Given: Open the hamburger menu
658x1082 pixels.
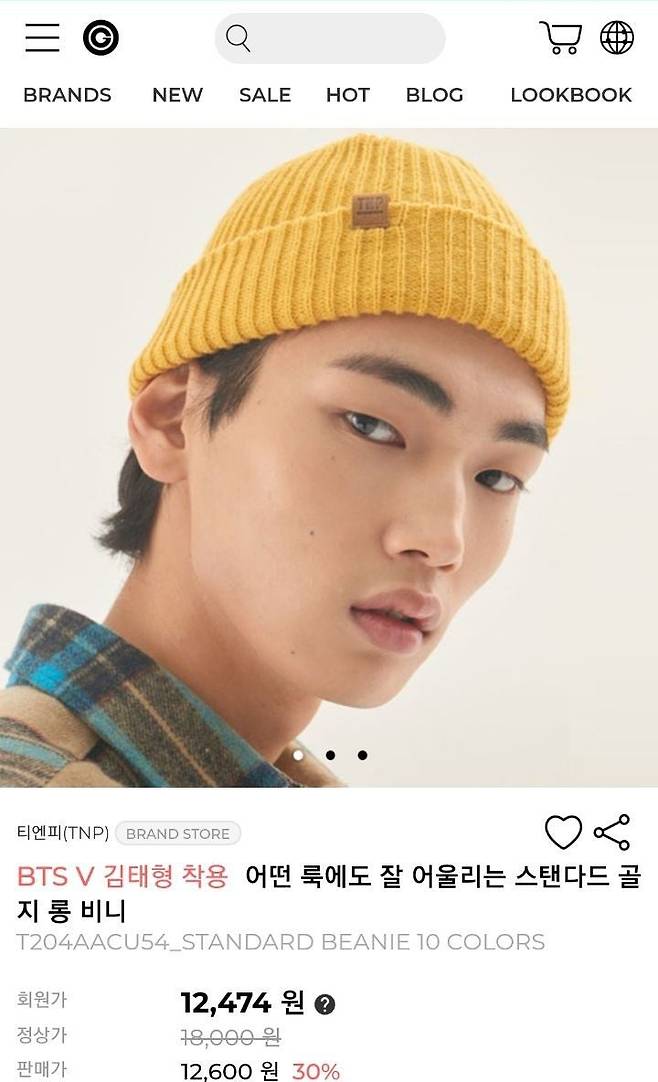Looking at the screenshot, I should pos(42,38).
